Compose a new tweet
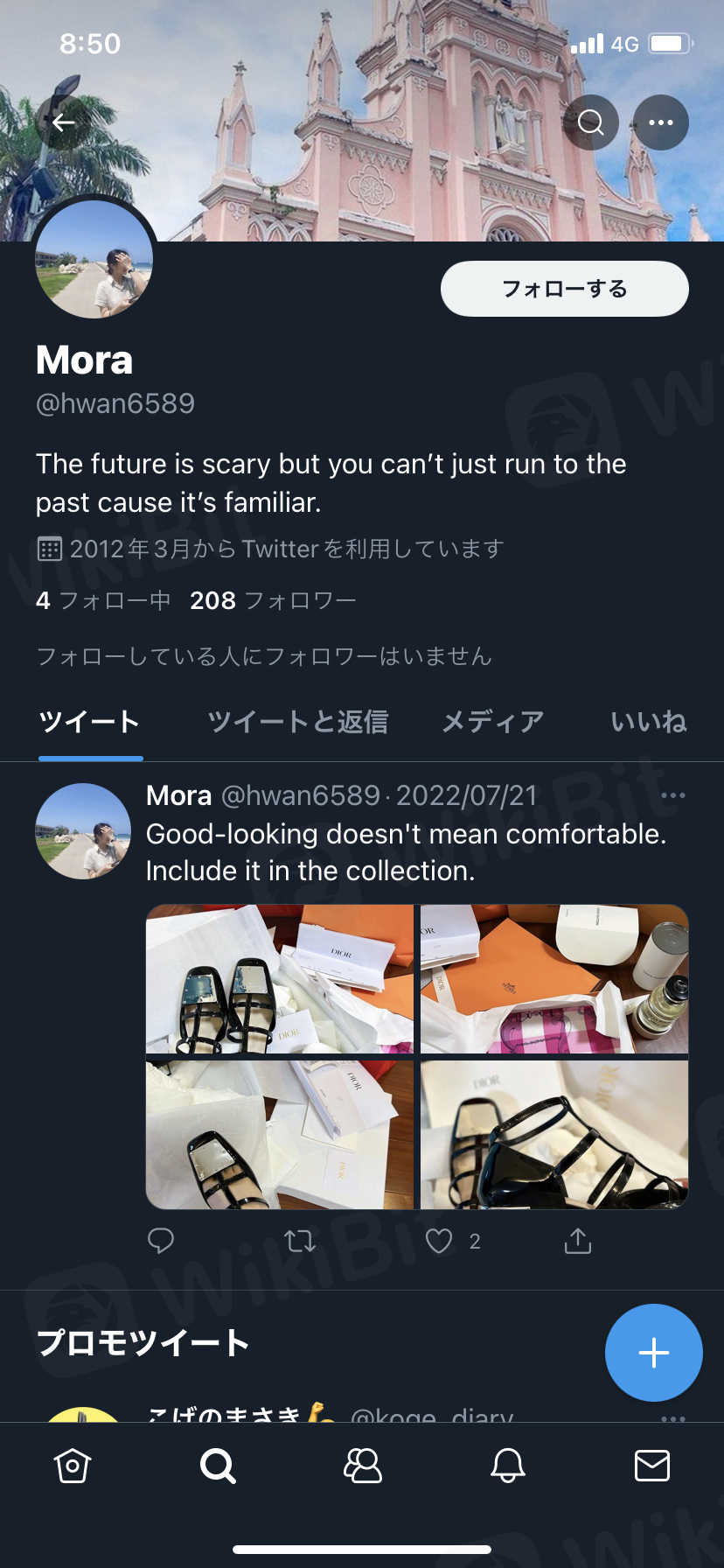 653,1353
